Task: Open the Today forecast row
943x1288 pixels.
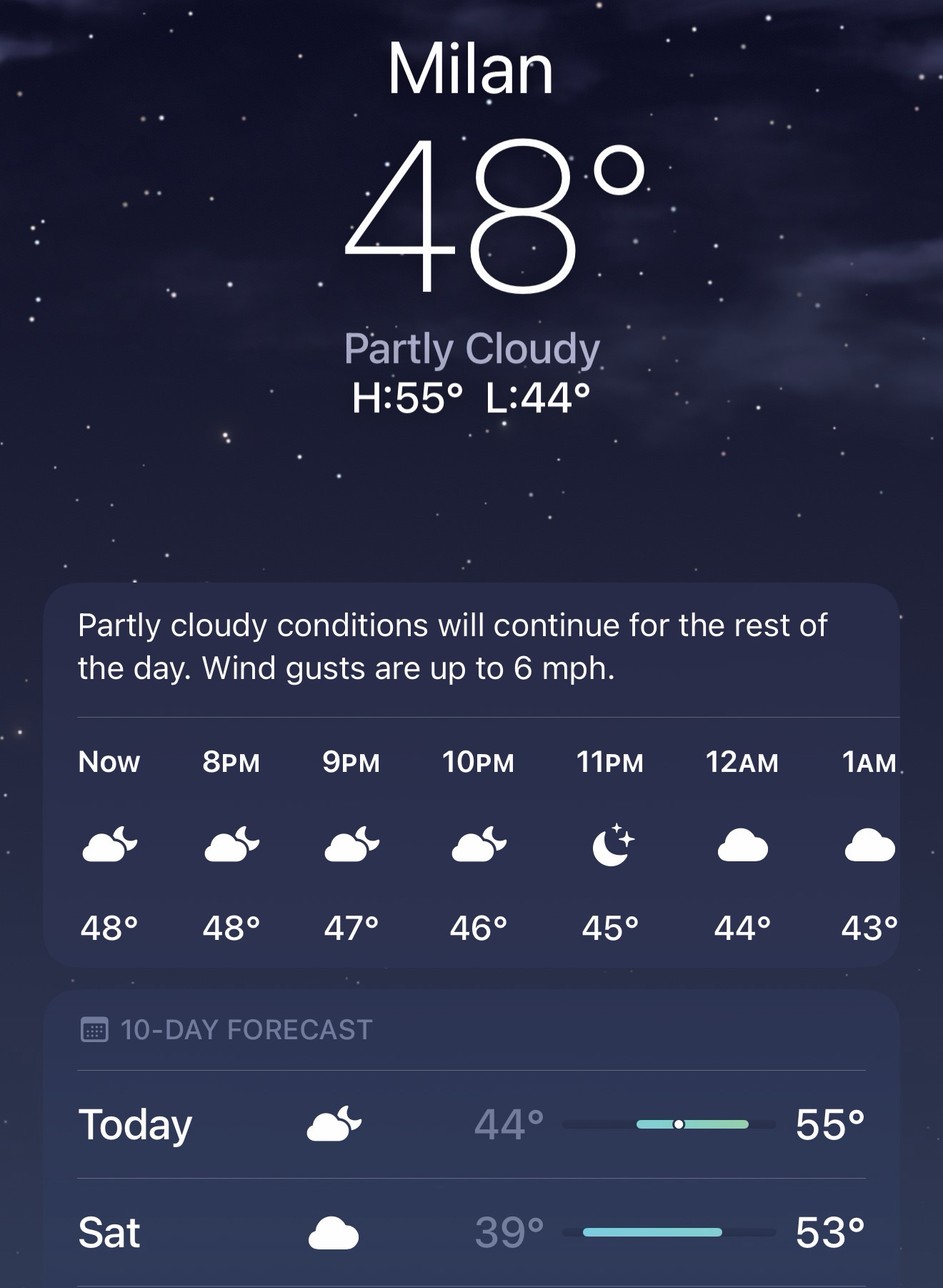Action: pyautogui.click(x=471, y=1124)
